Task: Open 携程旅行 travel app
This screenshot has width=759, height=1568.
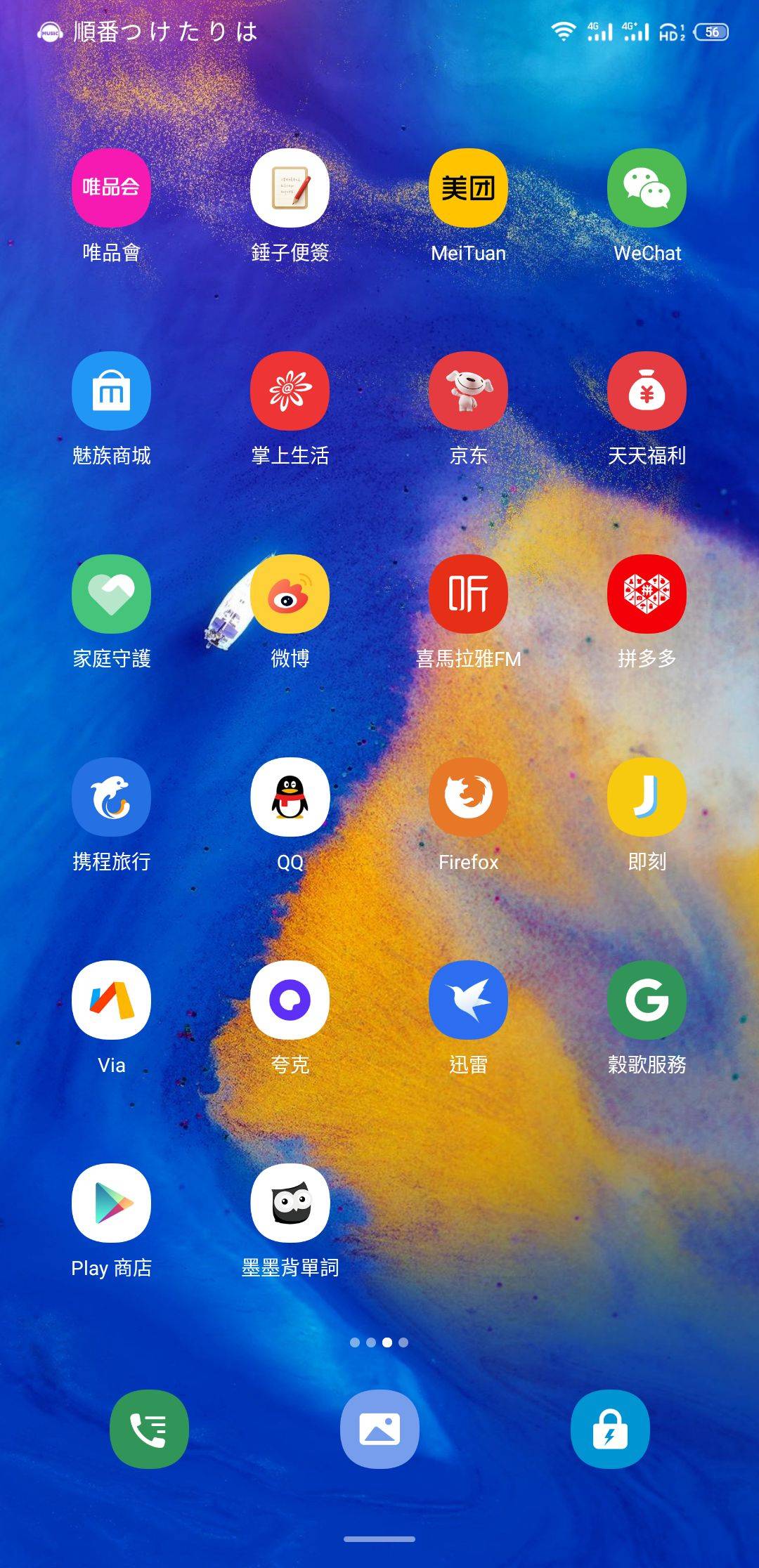Action: (x=111, y=797)
